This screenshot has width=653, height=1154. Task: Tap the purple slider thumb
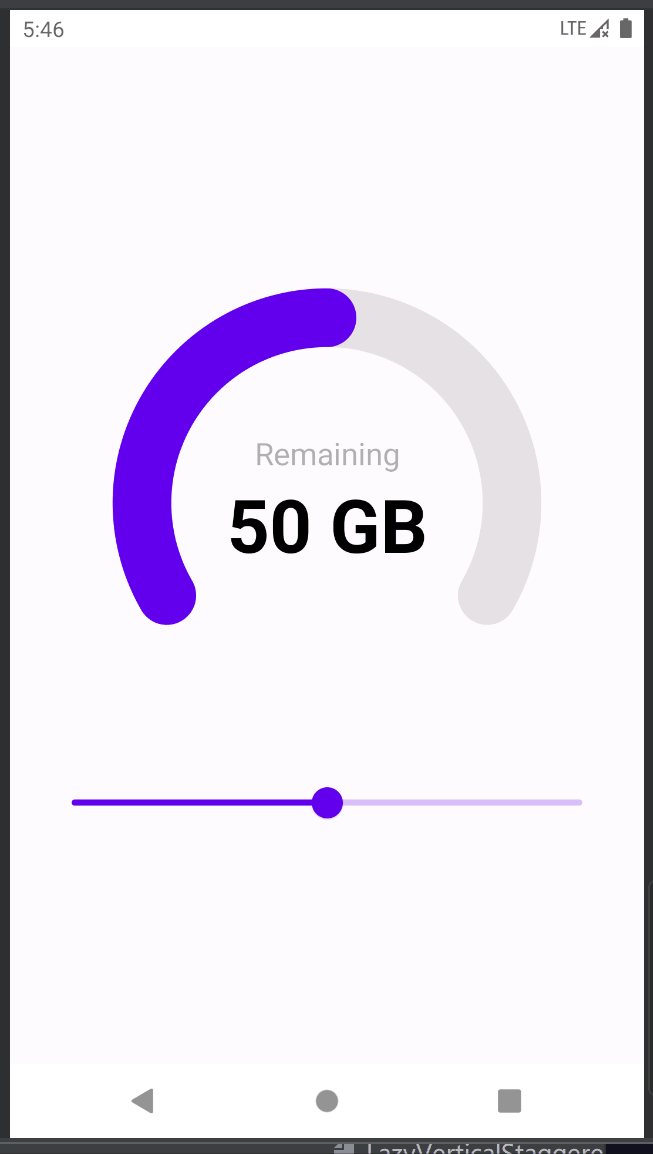coord(327,802)
